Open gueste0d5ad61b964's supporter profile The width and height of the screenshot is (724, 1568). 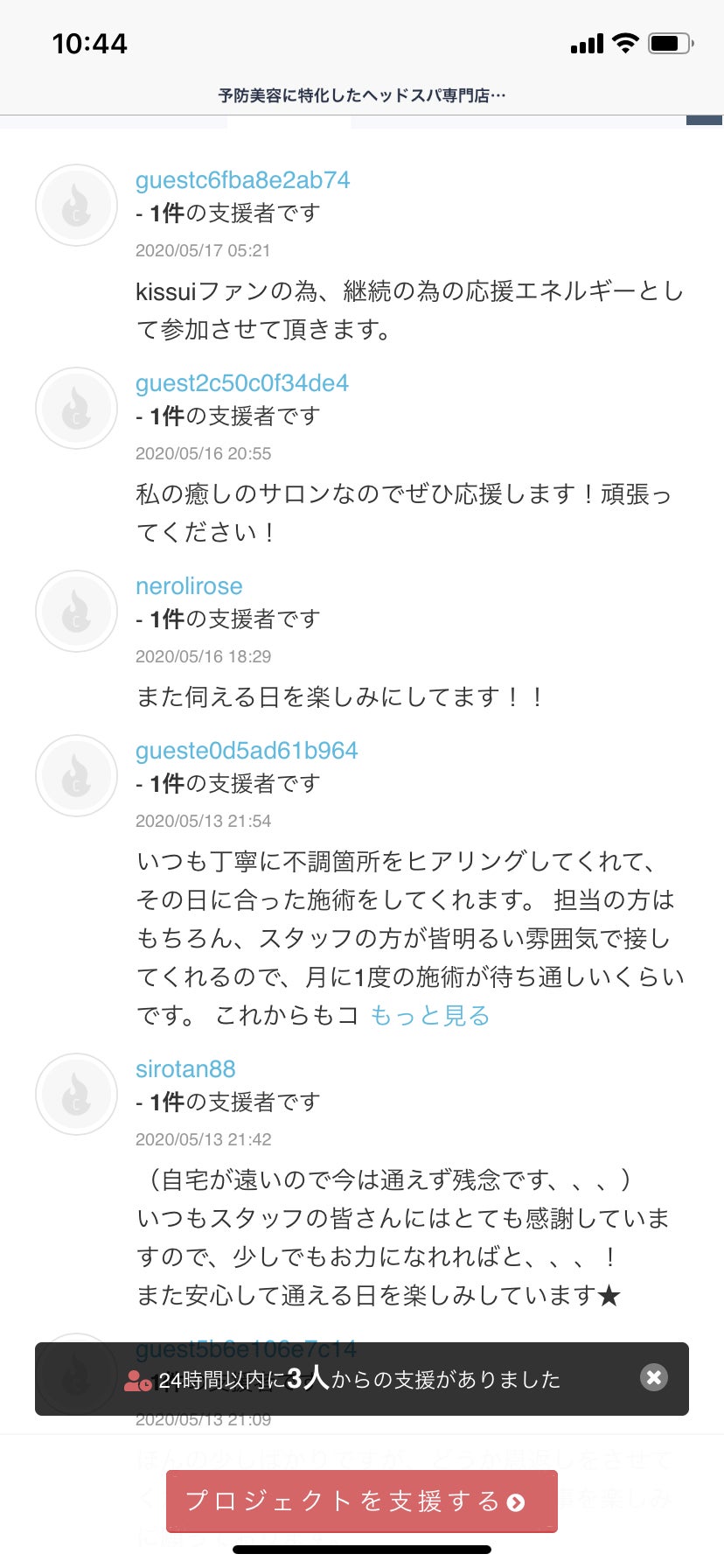[247, 751]
